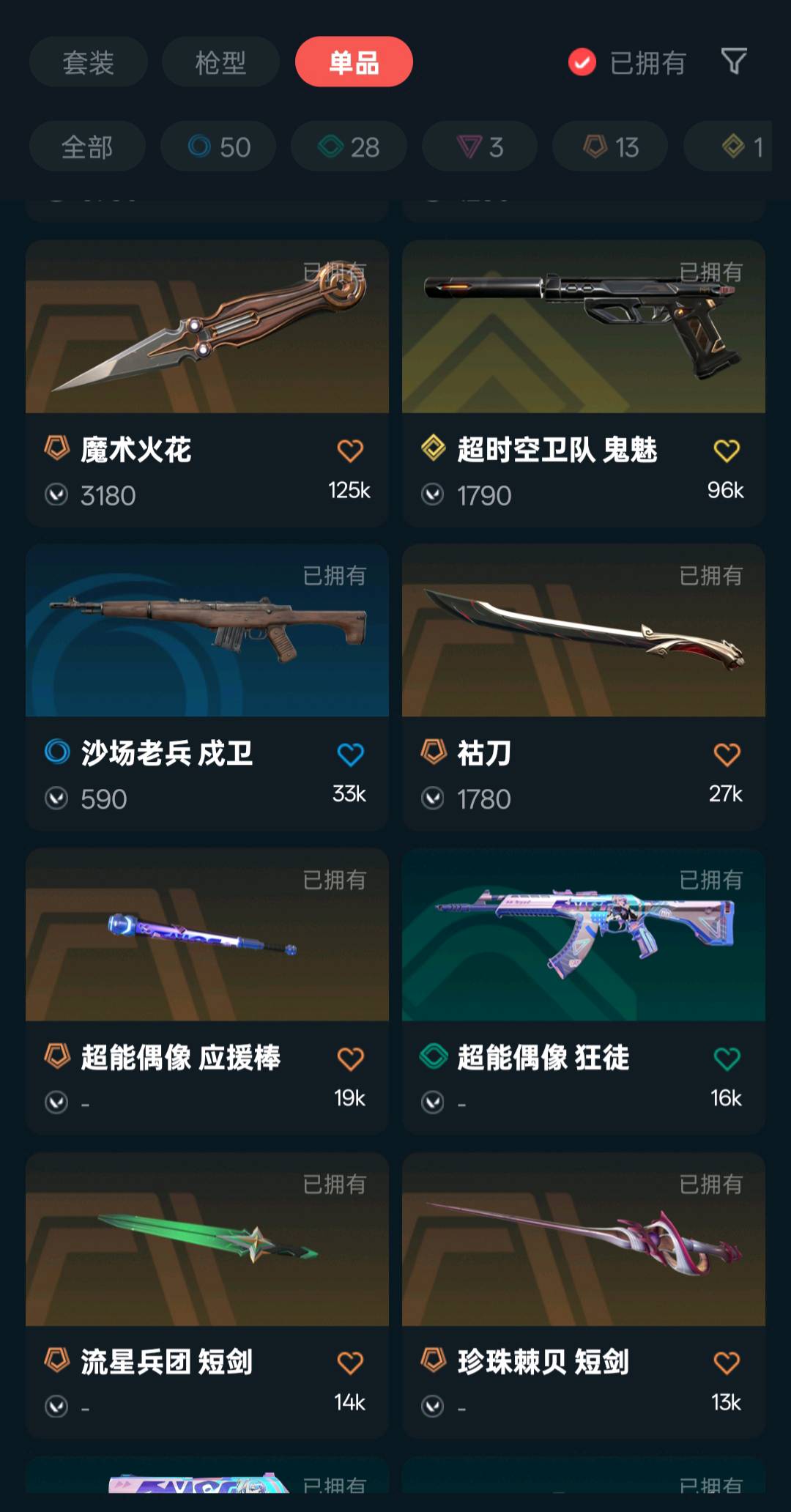Viewport: 791px width, 1512px height.
Task: Filter by the blue tier chip 50
Action: 218,147
